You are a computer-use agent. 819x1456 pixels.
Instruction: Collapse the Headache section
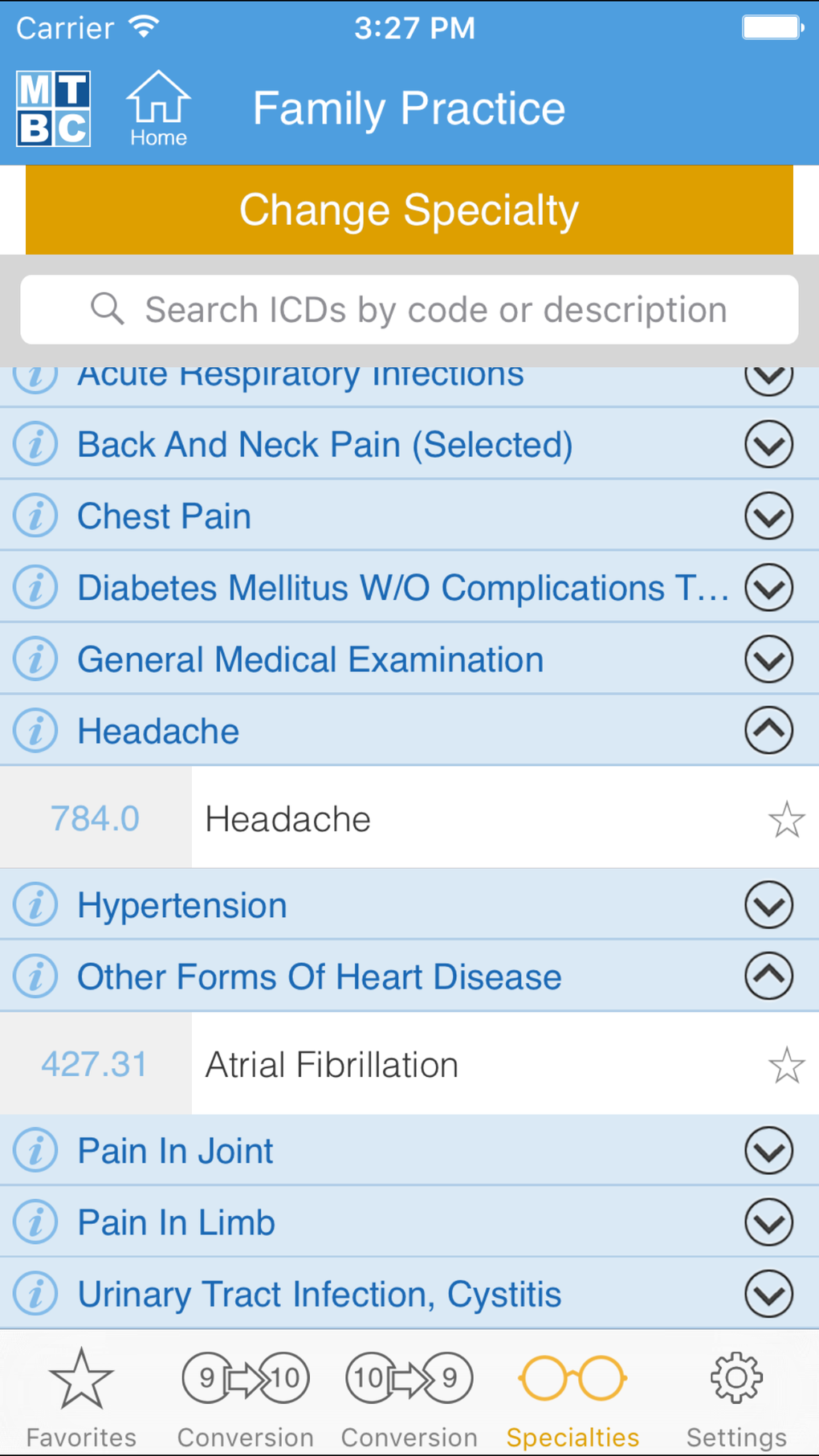[x=768, y=730]
